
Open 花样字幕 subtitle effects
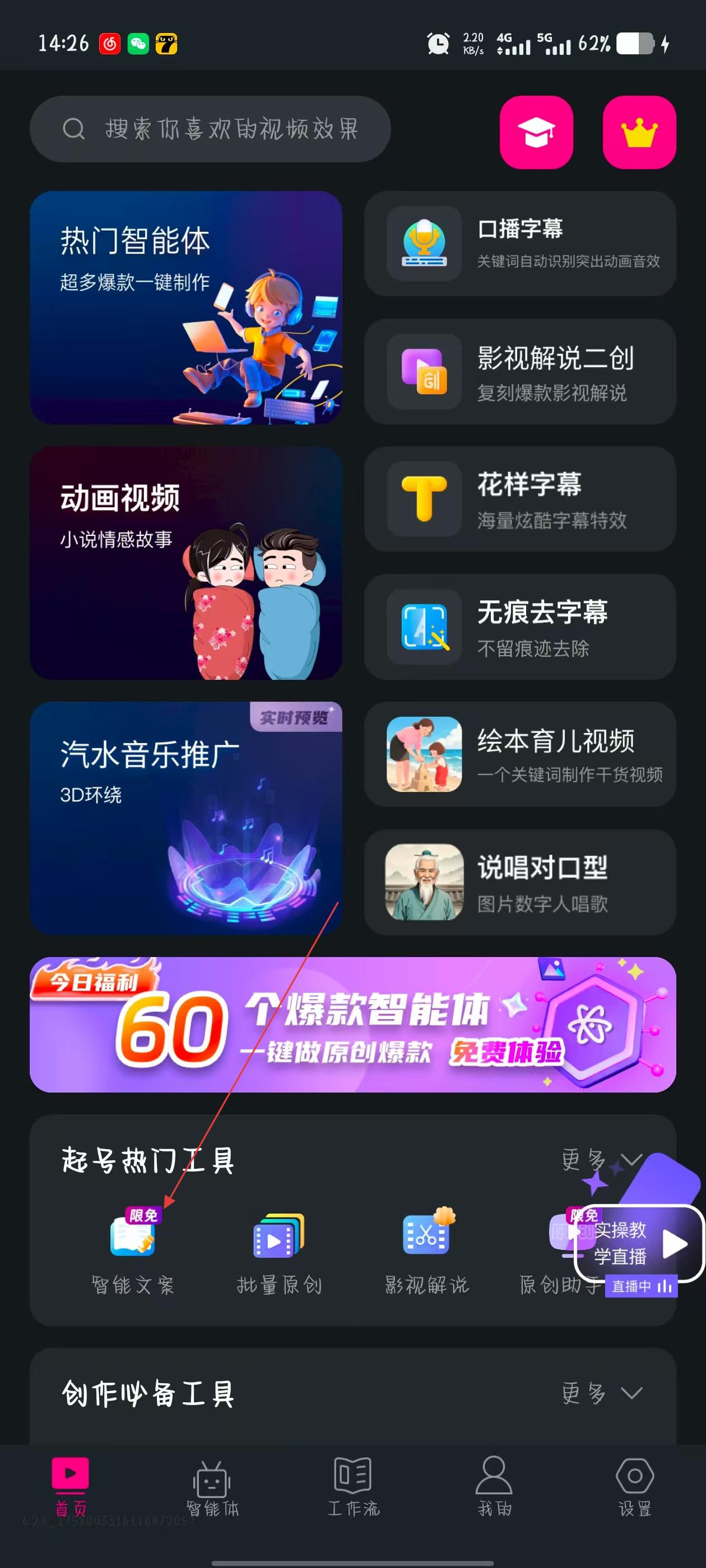519,499
